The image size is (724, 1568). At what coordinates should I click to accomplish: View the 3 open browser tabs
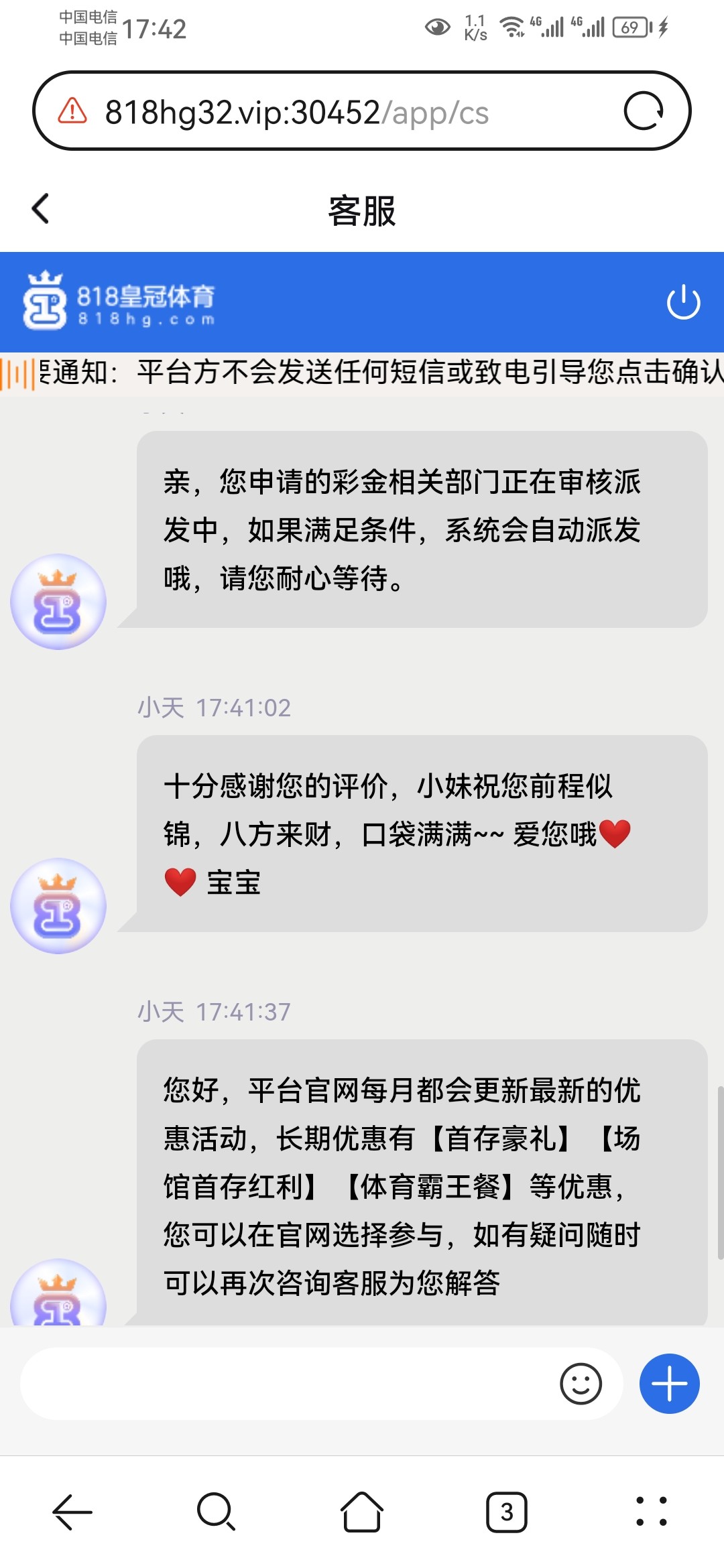point(507,1512)
